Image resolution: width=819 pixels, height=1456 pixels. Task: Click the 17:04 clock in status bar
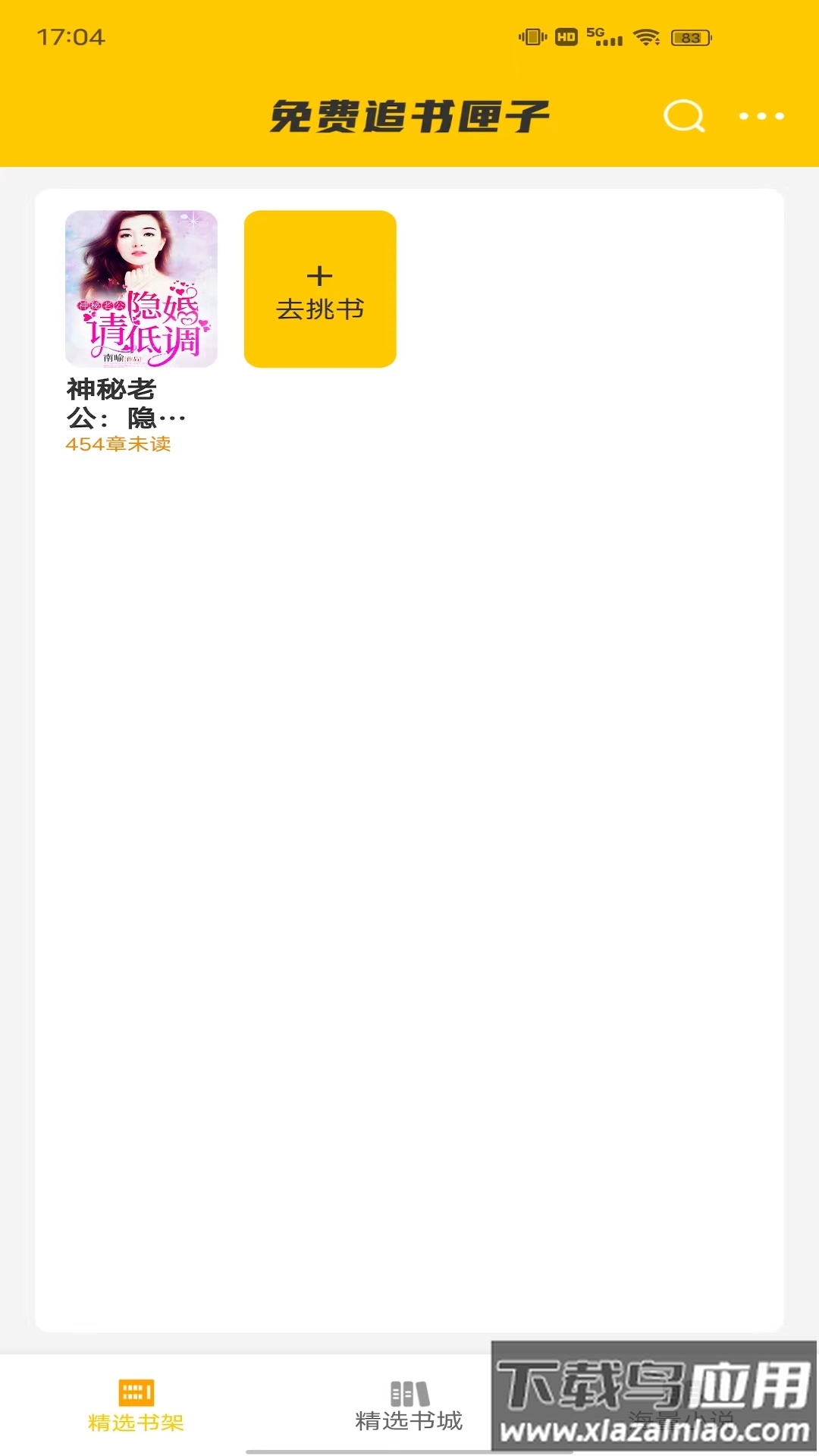[x=72, y=34]
